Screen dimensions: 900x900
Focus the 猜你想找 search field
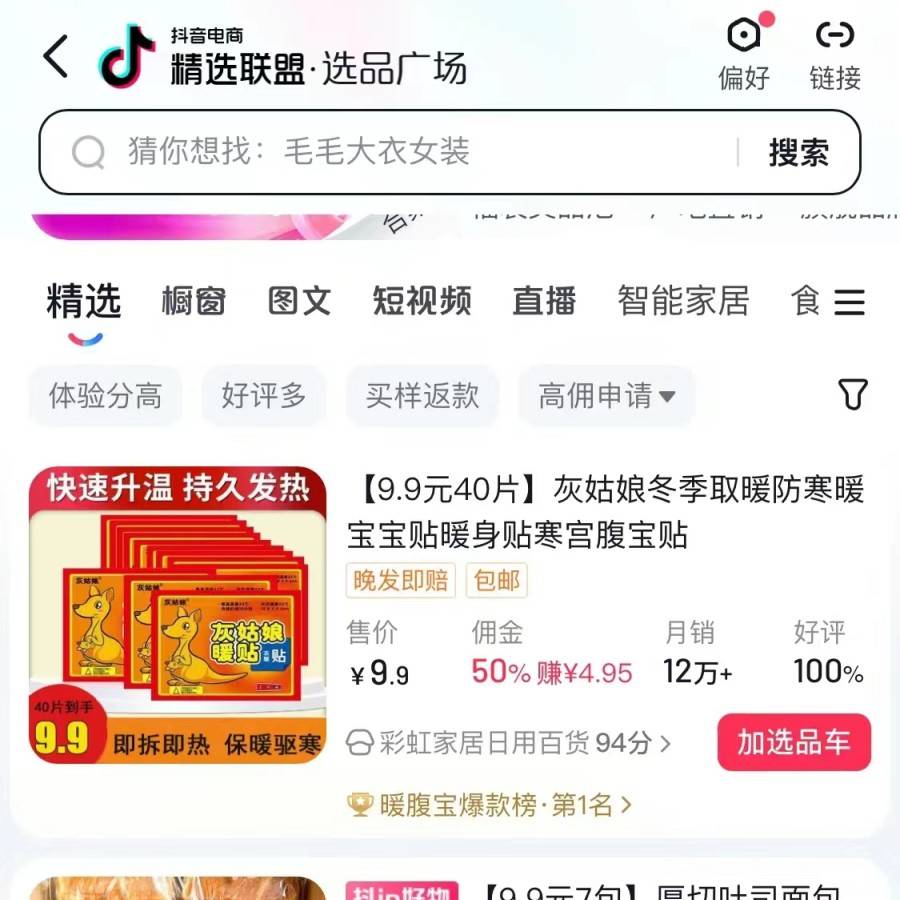coord(400,152)
